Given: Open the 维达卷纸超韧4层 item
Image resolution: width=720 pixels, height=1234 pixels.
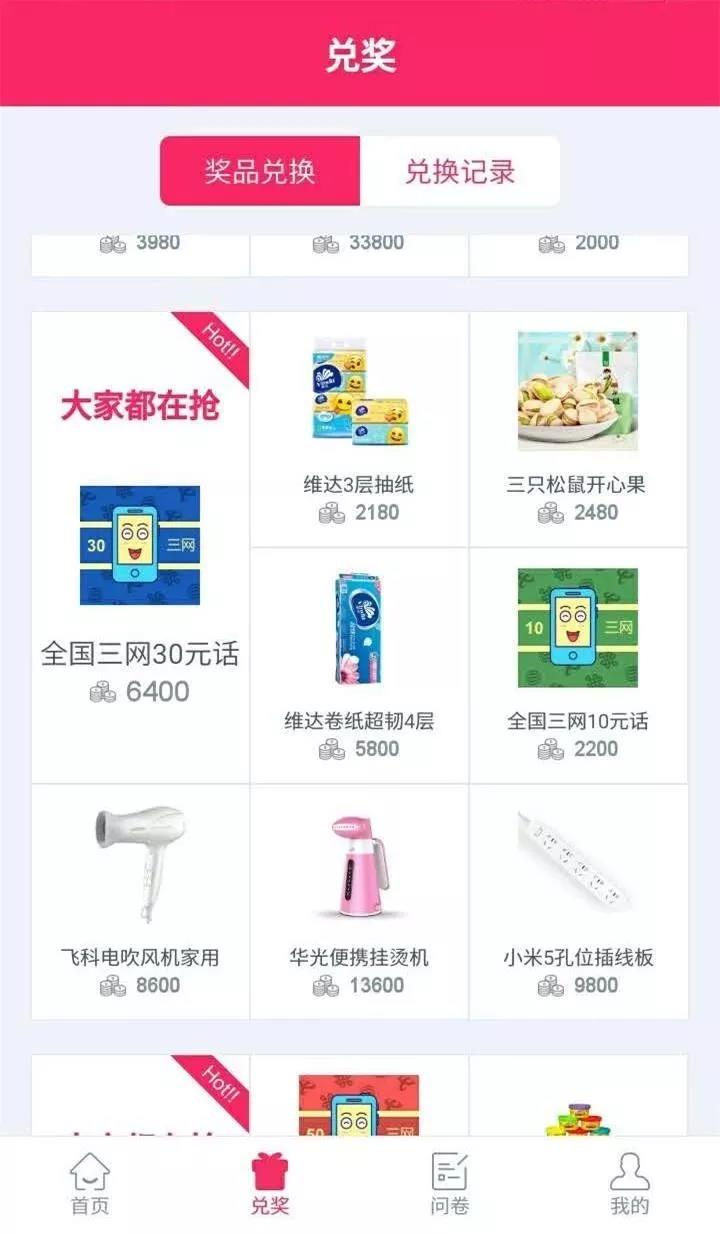Looking at the screenshot, I should tap(359, 666).
